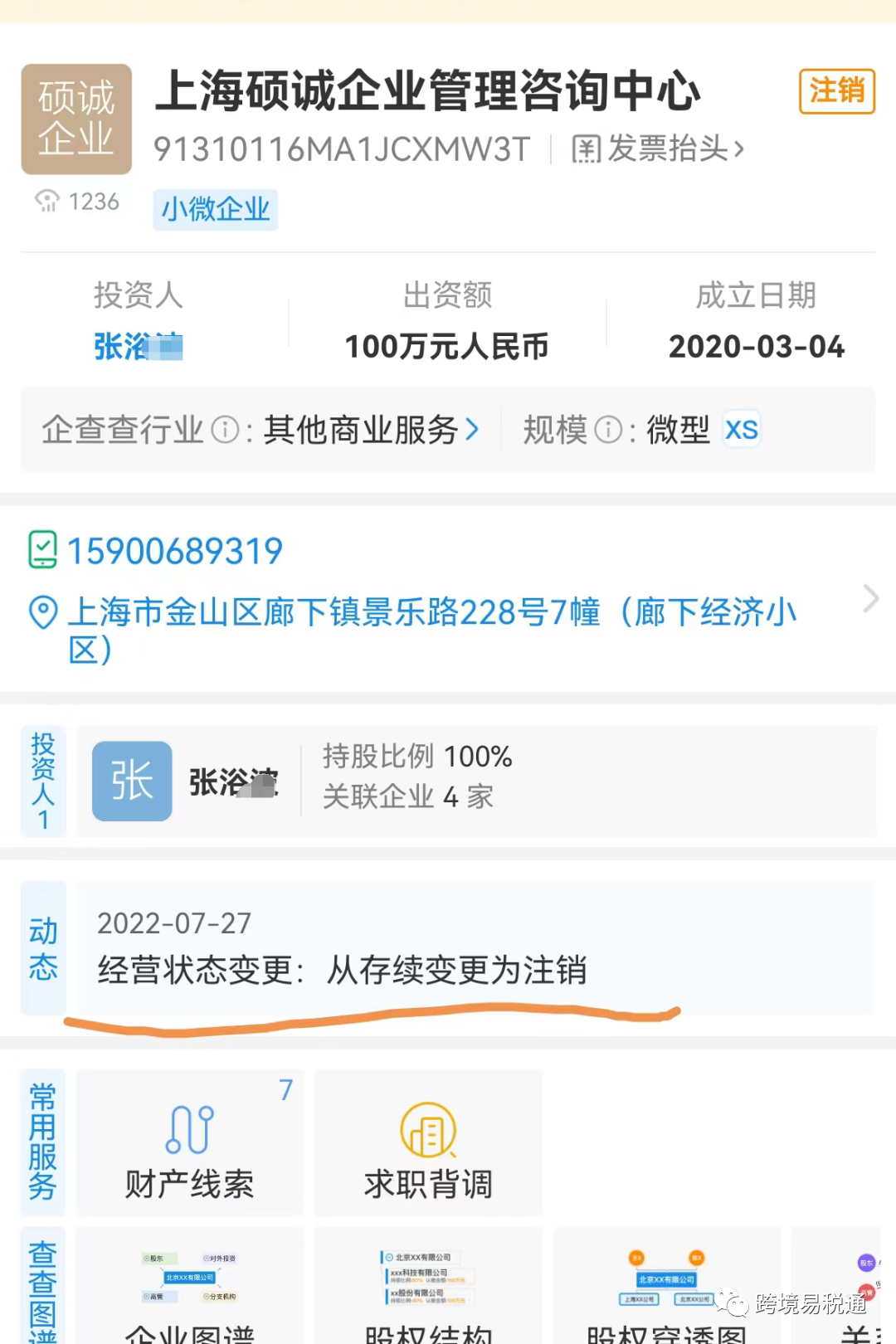Open 财产线索 service
This screenshot has width=896, height=1344.
click(x=190, y=1143)
